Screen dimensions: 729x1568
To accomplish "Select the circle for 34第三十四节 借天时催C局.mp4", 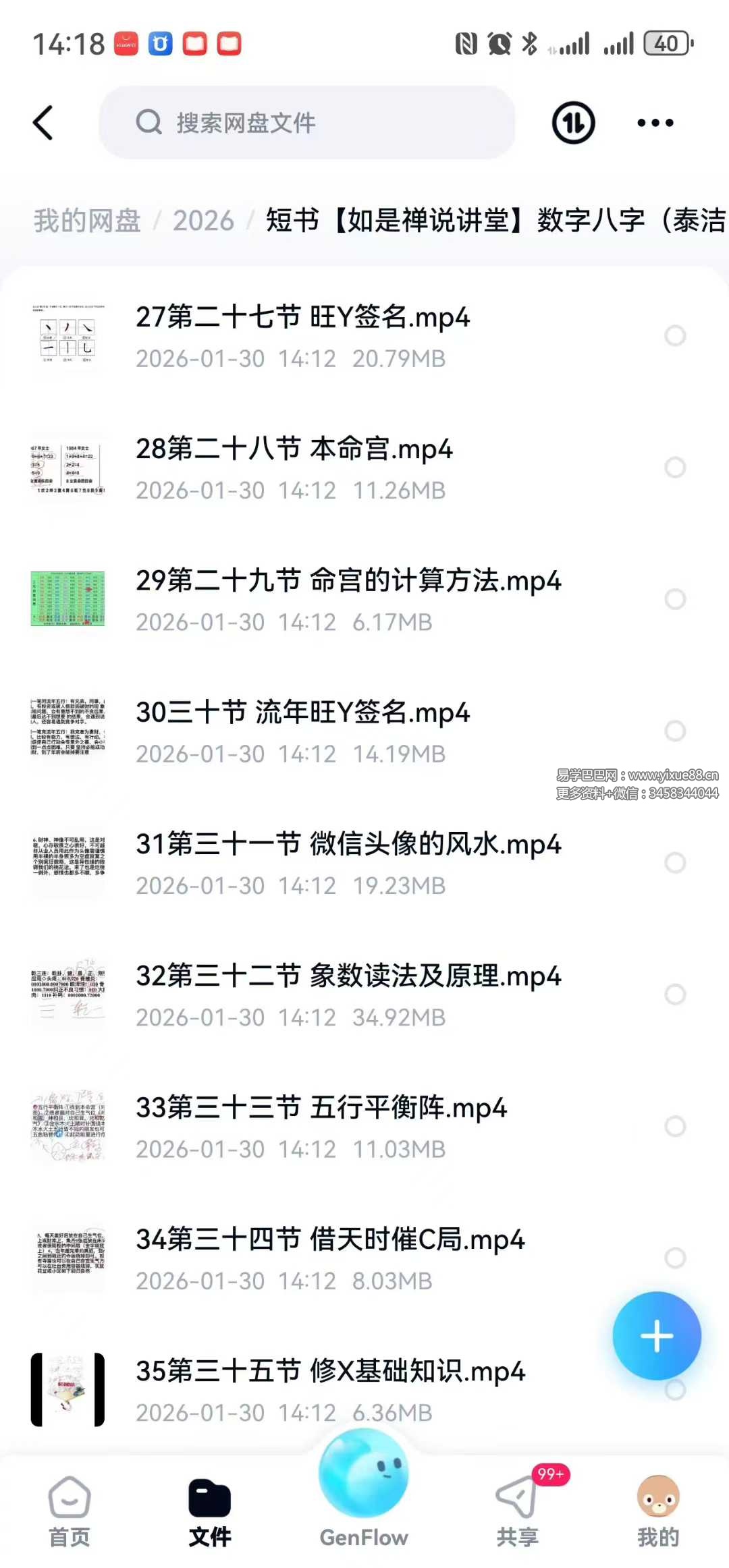I will pyautogui.click(x=675, y=1258).
